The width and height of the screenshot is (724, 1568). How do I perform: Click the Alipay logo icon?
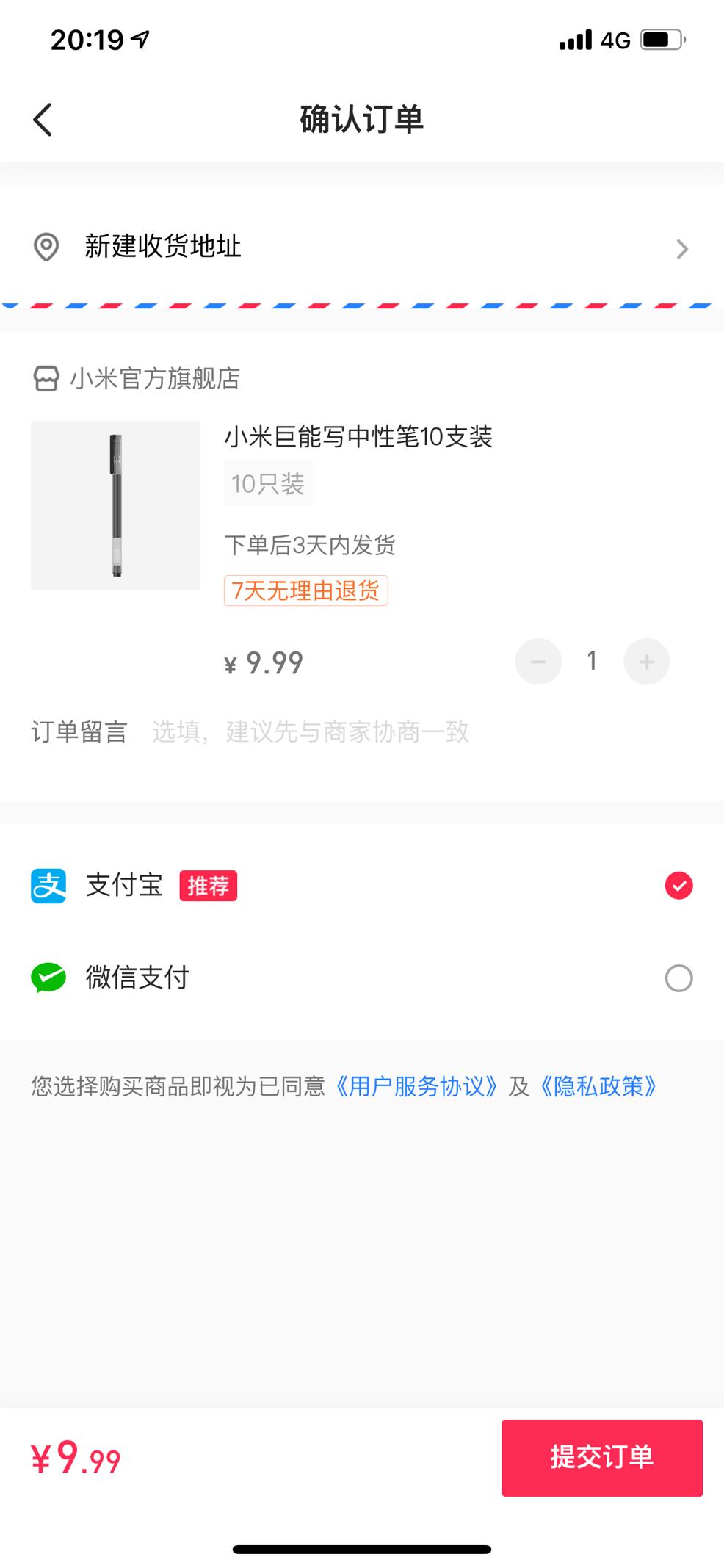46,886
